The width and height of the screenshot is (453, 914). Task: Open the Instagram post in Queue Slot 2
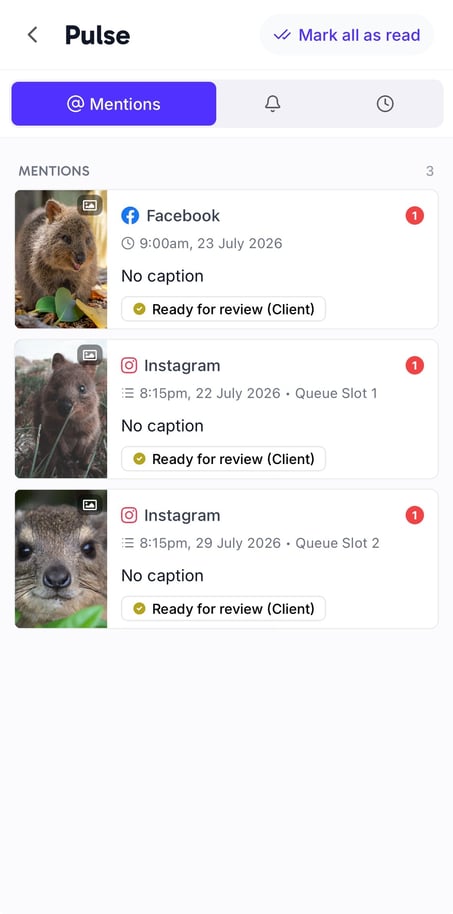coord(226,559)
